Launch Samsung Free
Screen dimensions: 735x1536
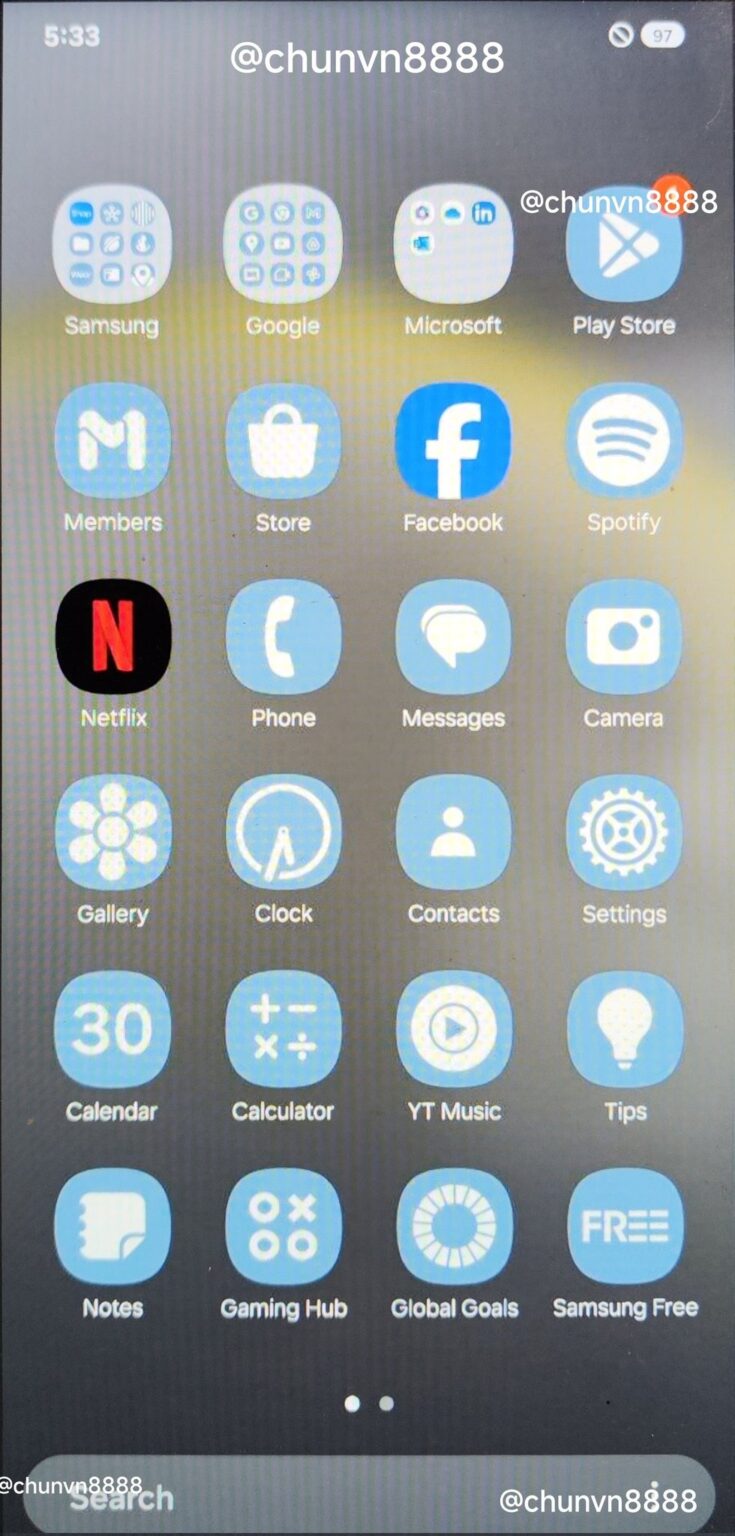pyautogui.click(x=624, y=1225)
